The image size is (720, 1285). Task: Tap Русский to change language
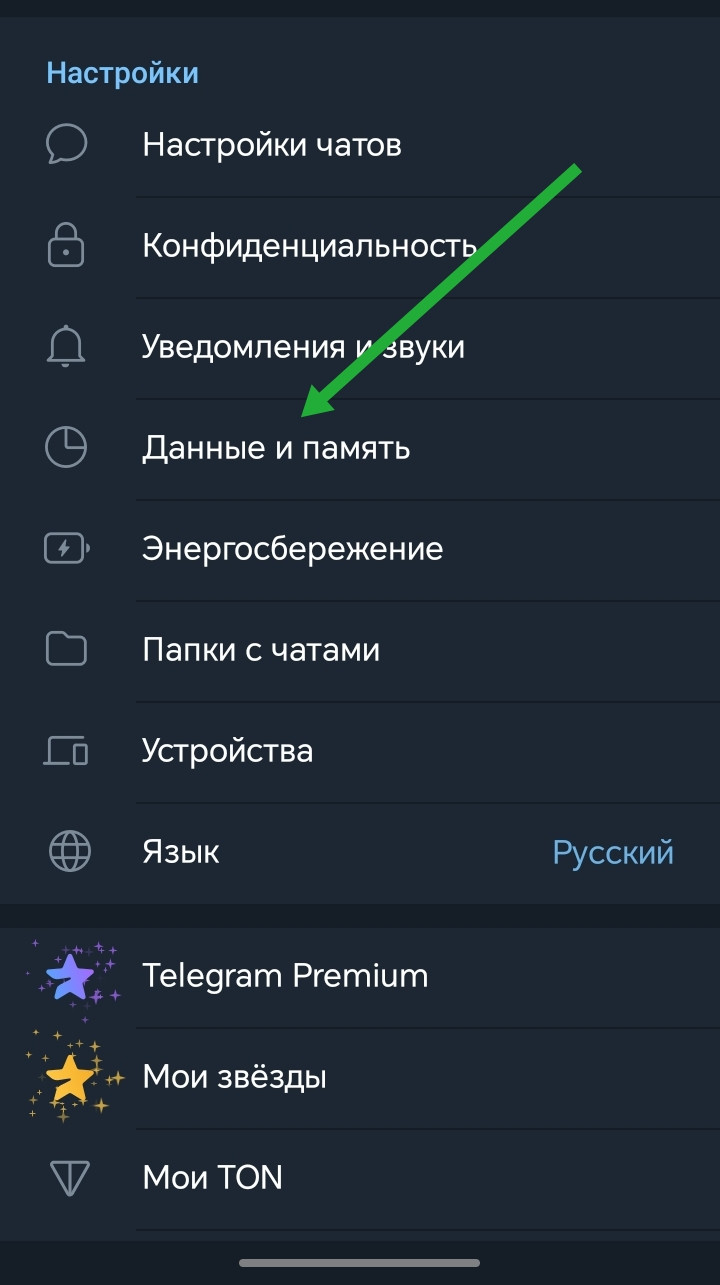coord(613,851)
